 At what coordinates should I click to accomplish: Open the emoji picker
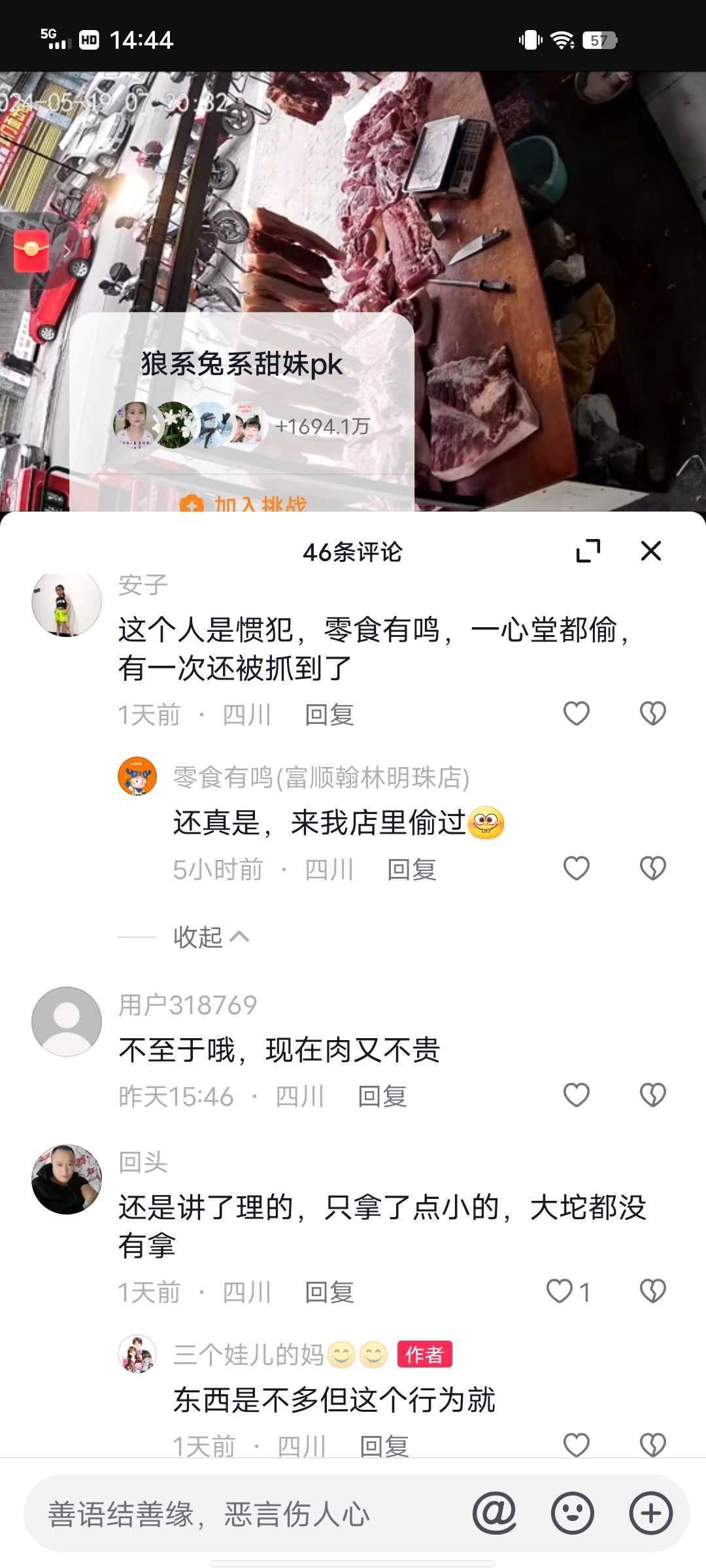tap(572, 1513)
